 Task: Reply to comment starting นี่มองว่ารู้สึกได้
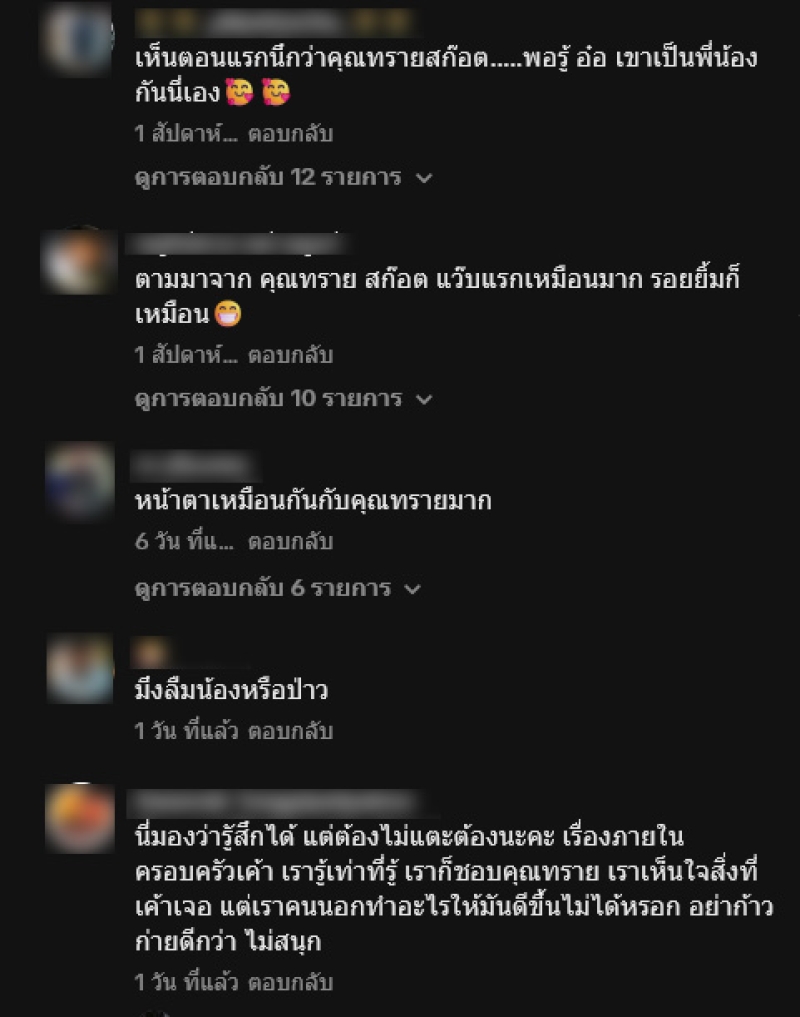[x=290, y=983]
